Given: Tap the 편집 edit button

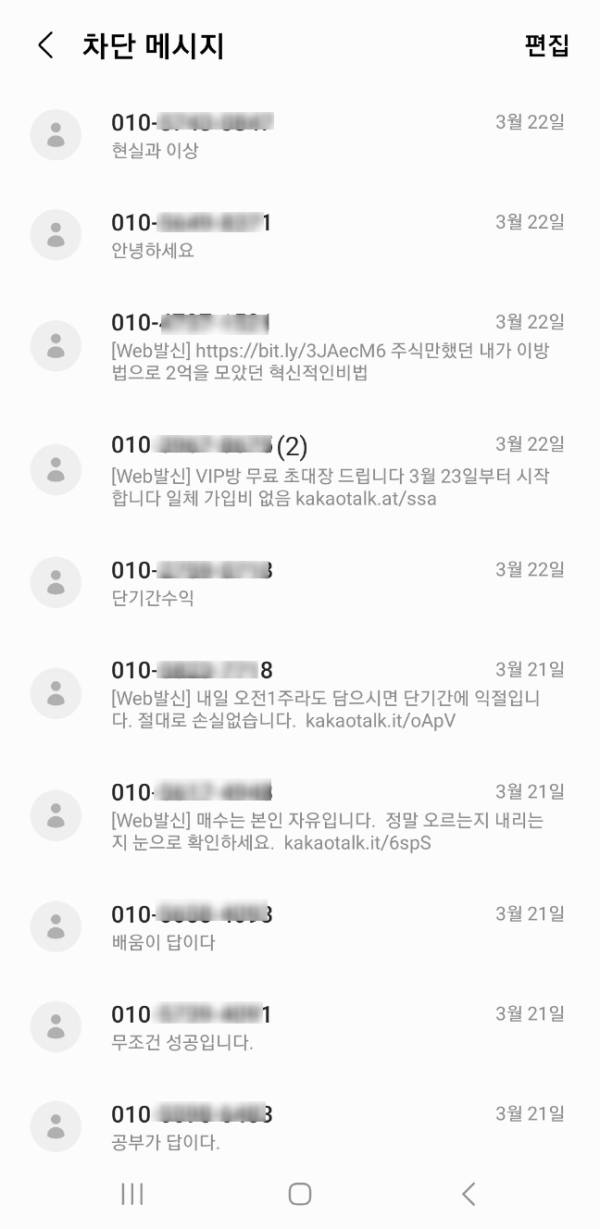Looking at the screenshot, I should click(x=546, y=46).
